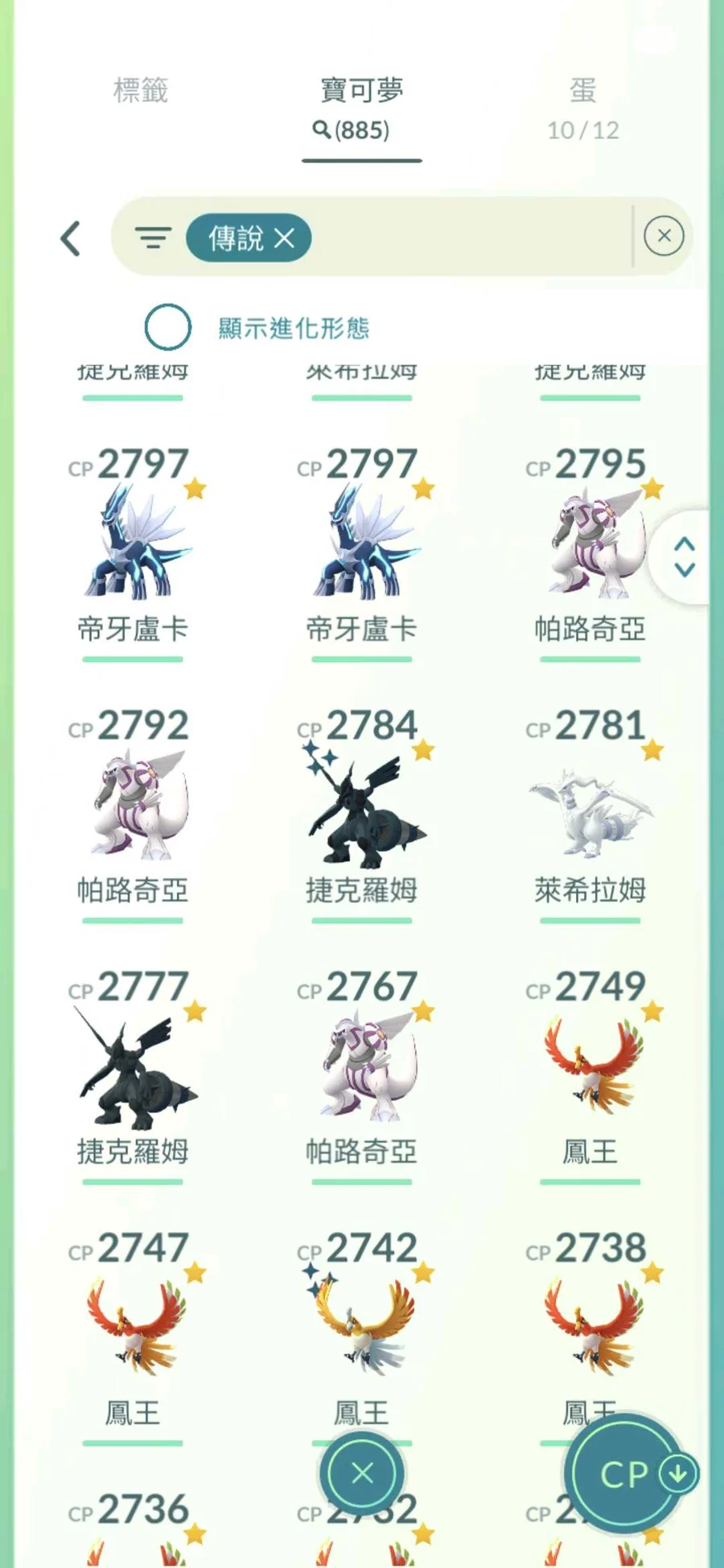Open the filter options icon
Viewport: 724px width, 1568px height.
(x=153, y=237)
